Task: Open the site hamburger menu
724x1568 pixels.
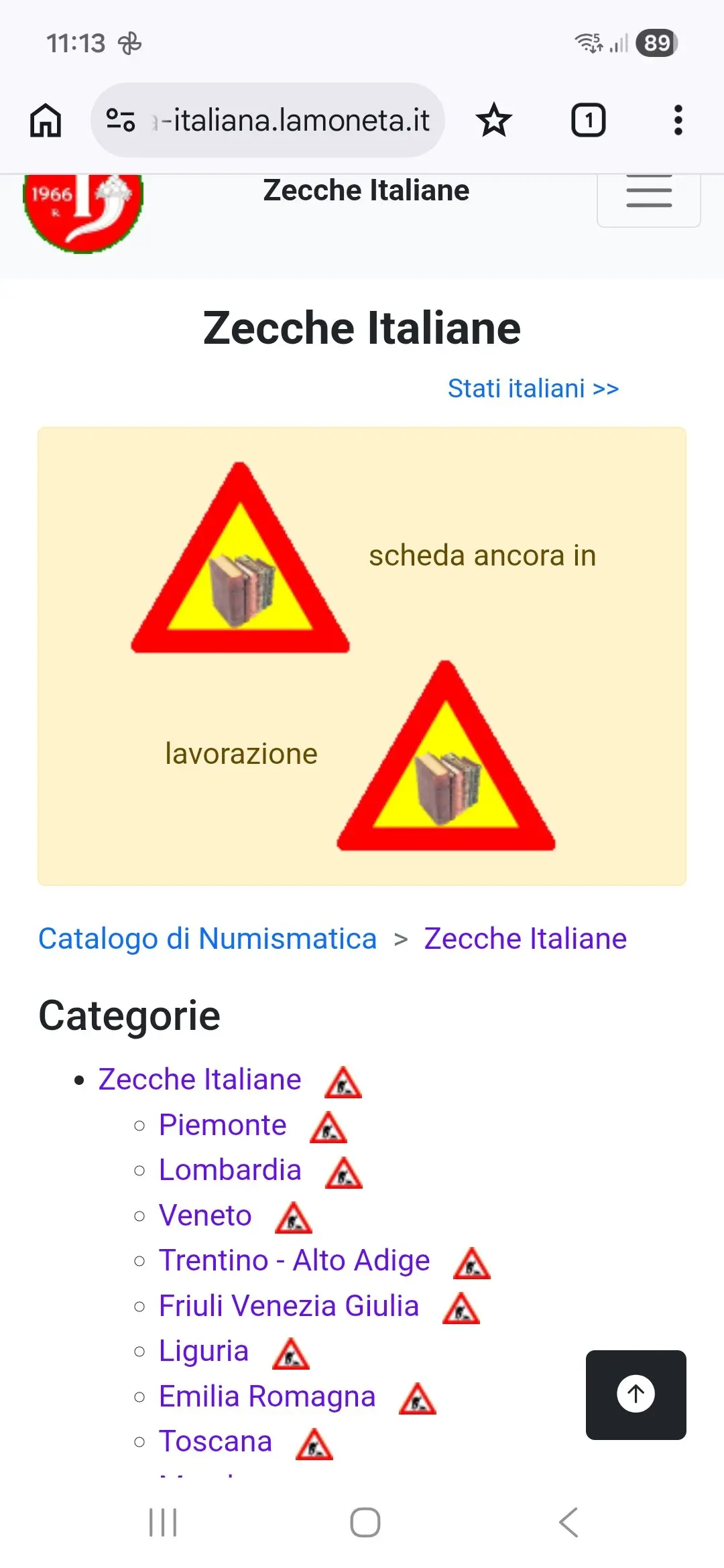Action: click(648, 194)
